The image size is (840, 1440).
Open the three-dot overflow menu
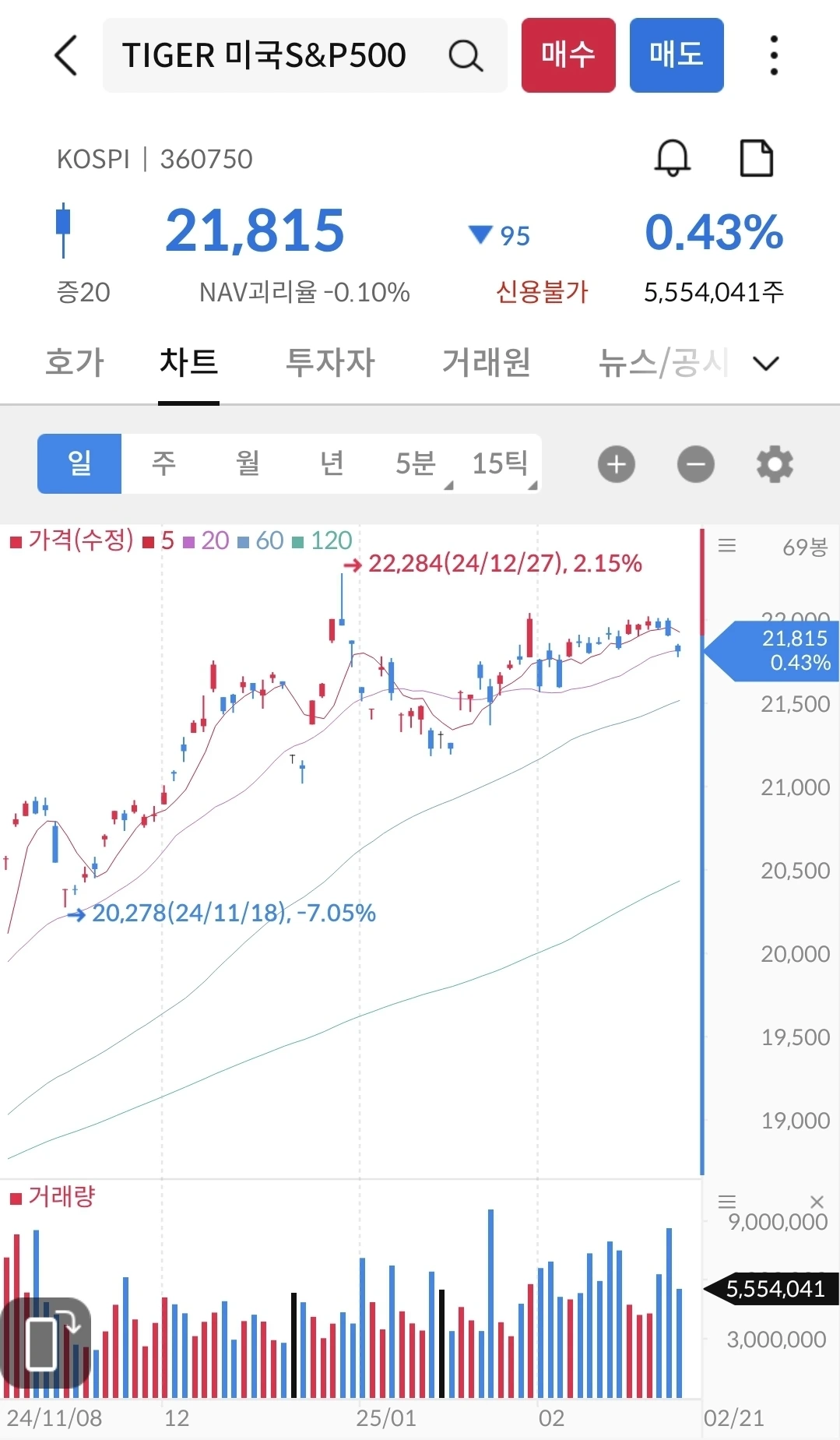(x=773, y=55)
